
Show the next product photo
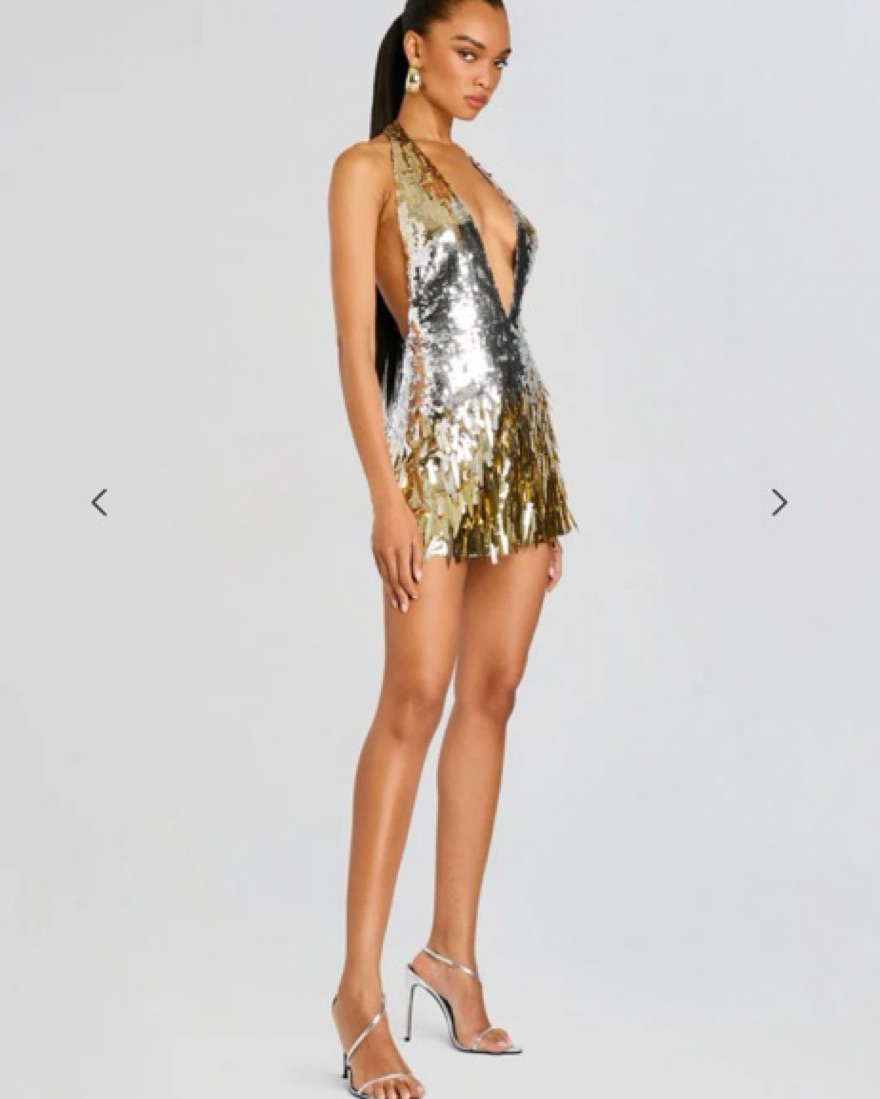(x=779, y=502)
